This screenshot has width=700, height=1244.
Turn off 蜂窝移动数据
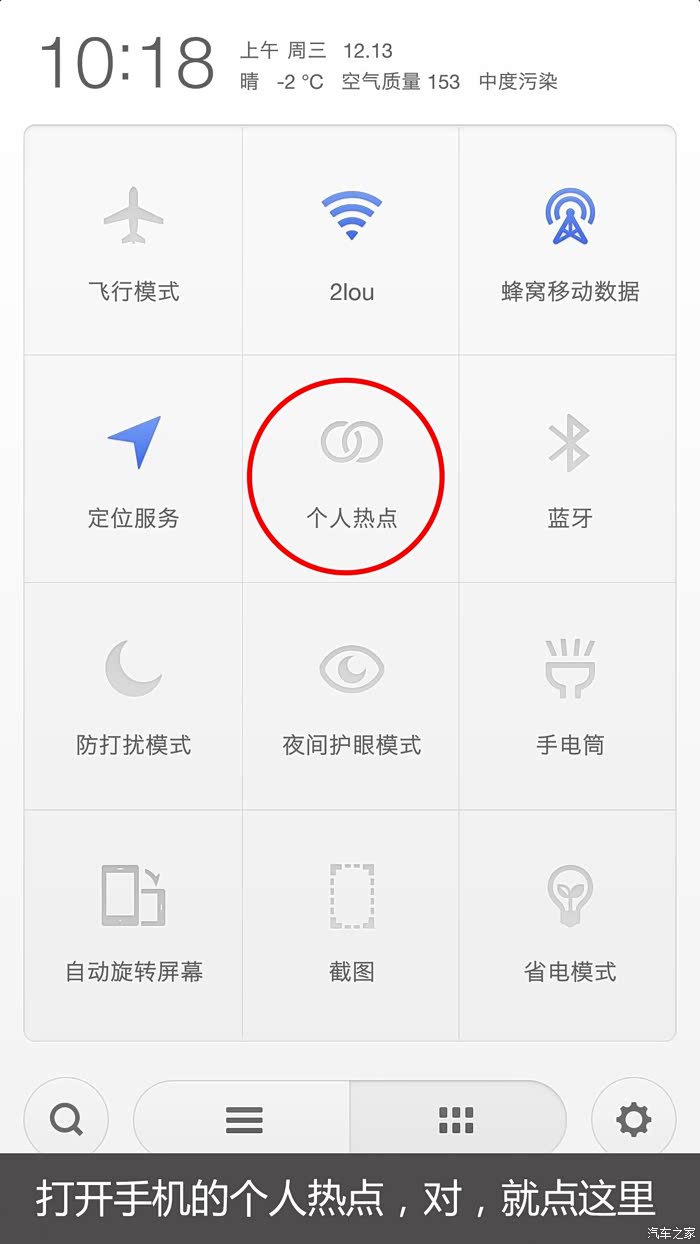568,241
